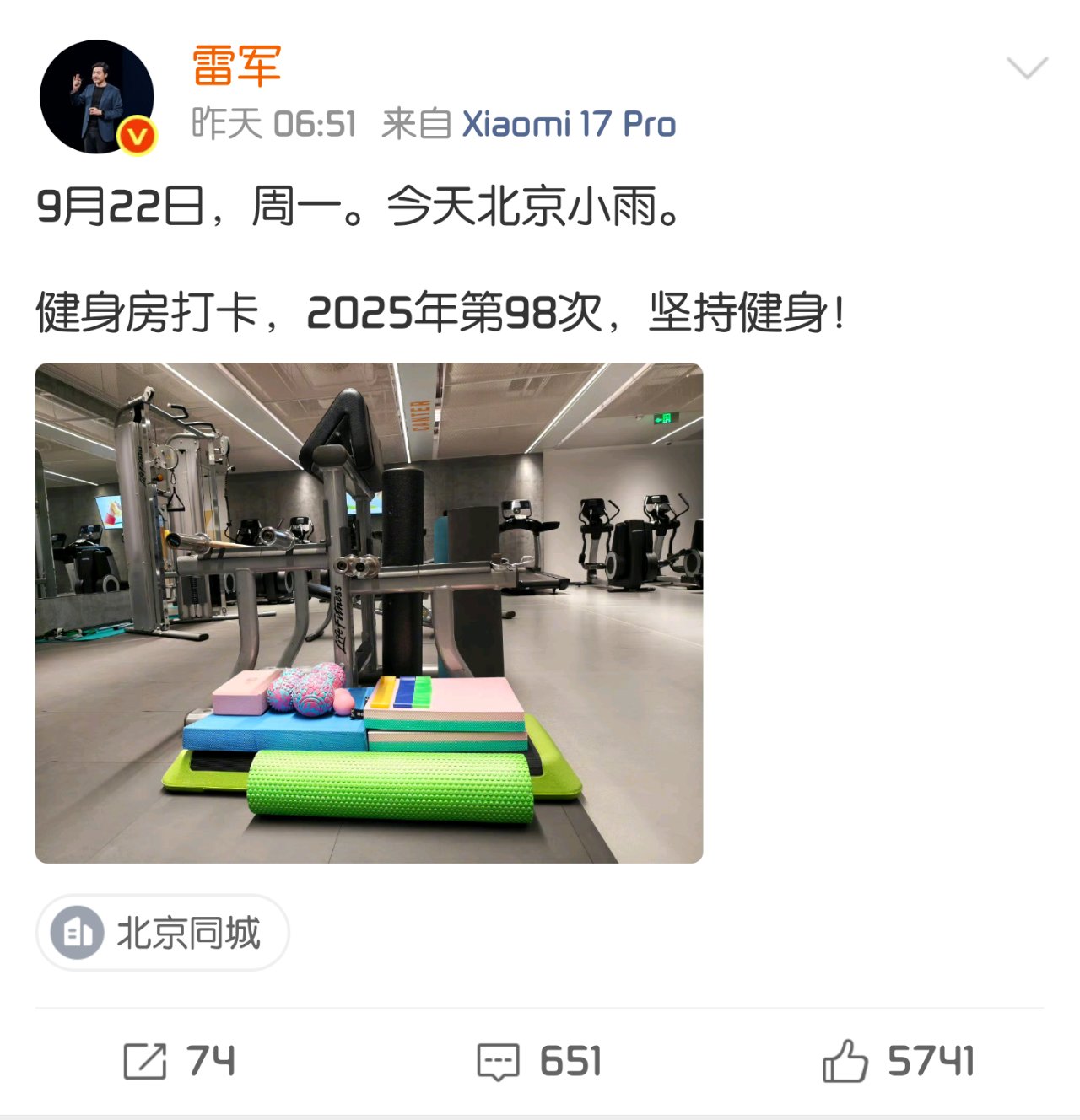Screen dimensions: 1080x1120
Task: Open the 北京同城 location chip
Action: pyautogui.click(x=163, y=933)
